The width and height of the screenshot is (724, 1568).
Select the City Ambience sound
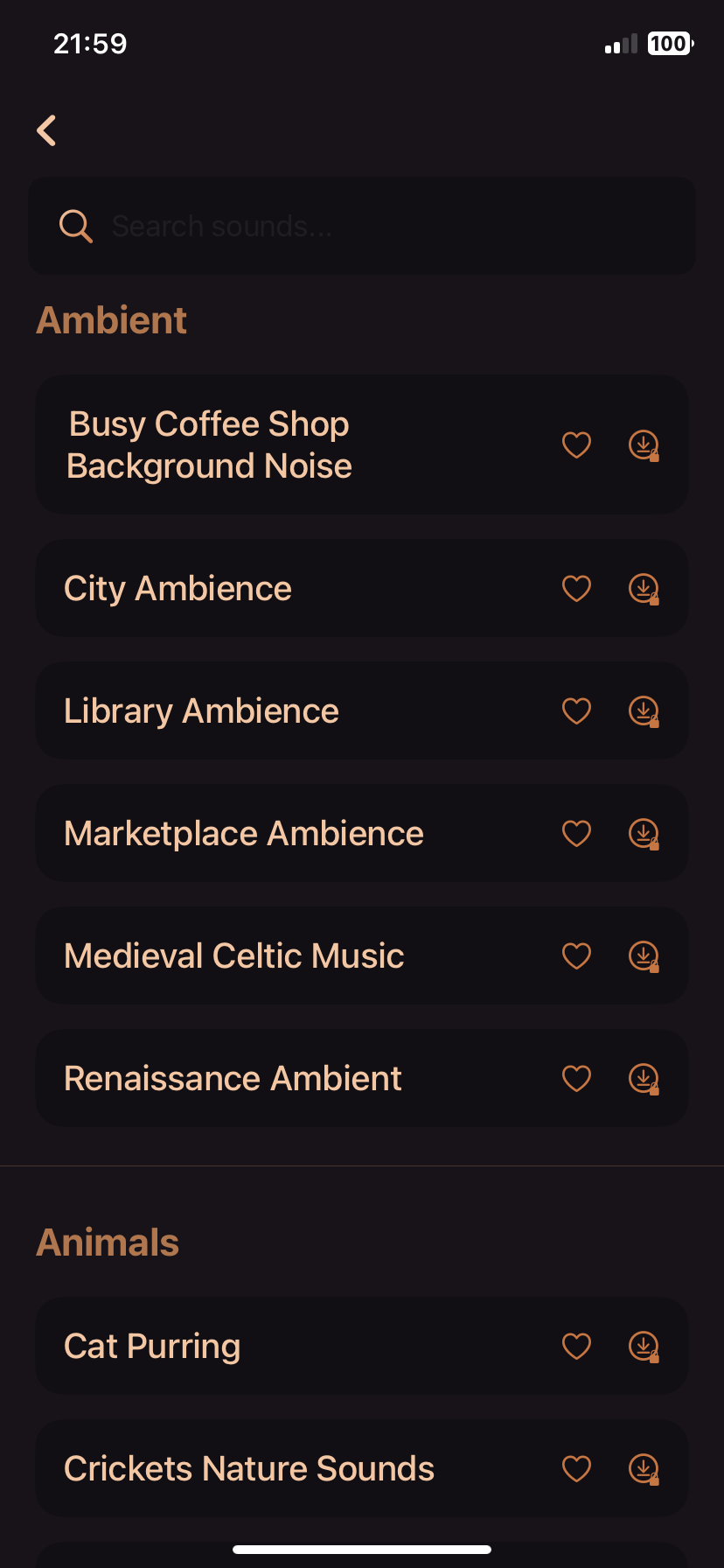click(178, 588)
